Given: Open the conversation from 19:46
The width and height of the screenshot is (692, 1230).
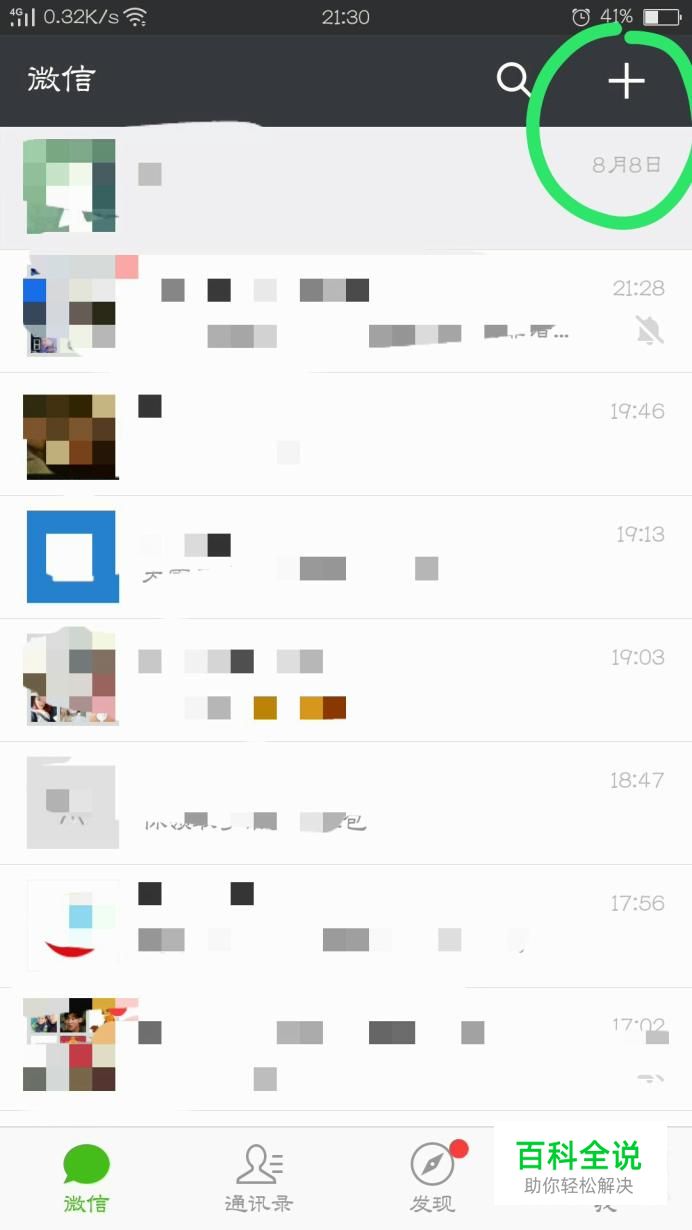Looking at the screenshot, I should (x=346, y=434).
